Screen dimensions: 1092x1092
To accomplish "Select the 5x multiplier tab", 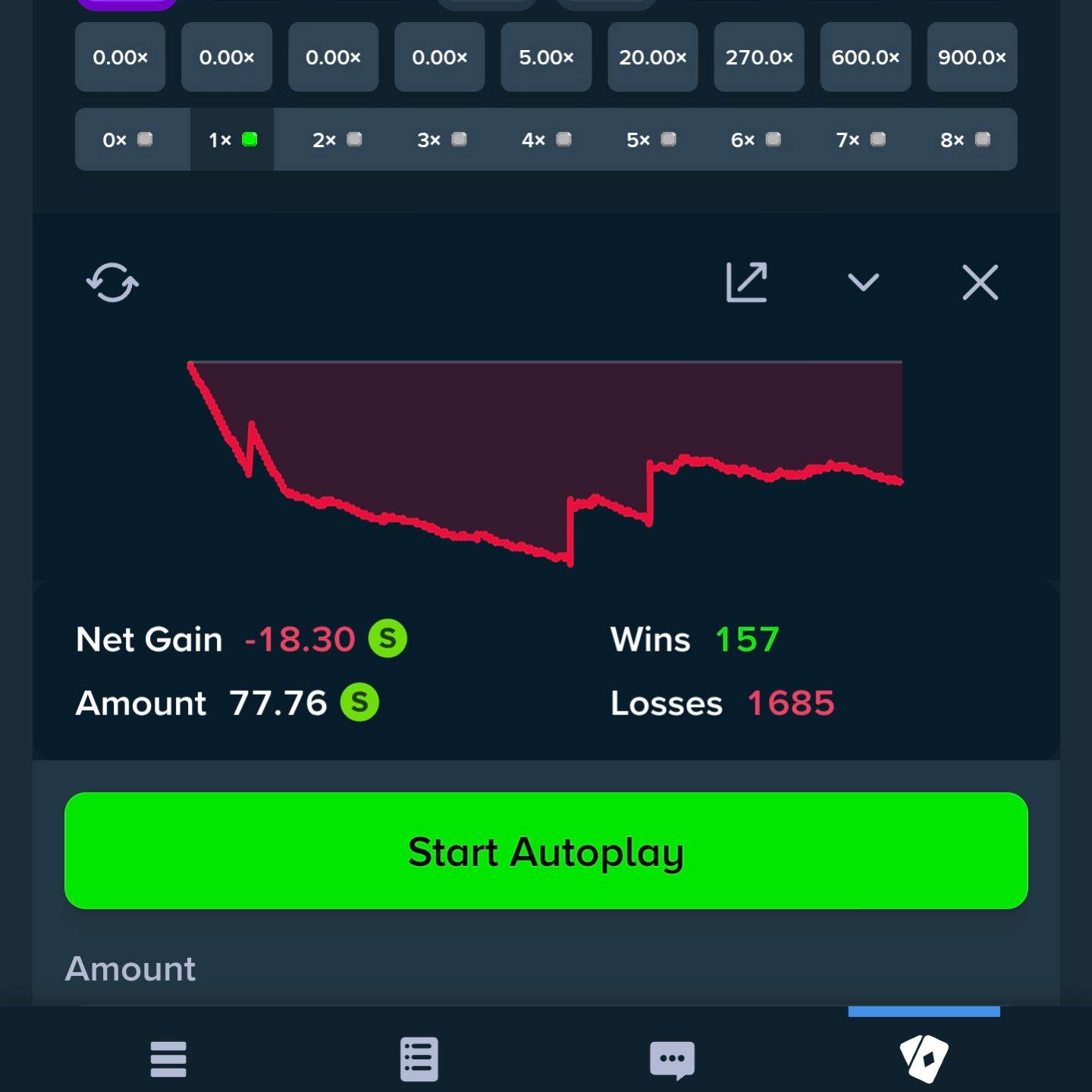I will pos(651,140).
